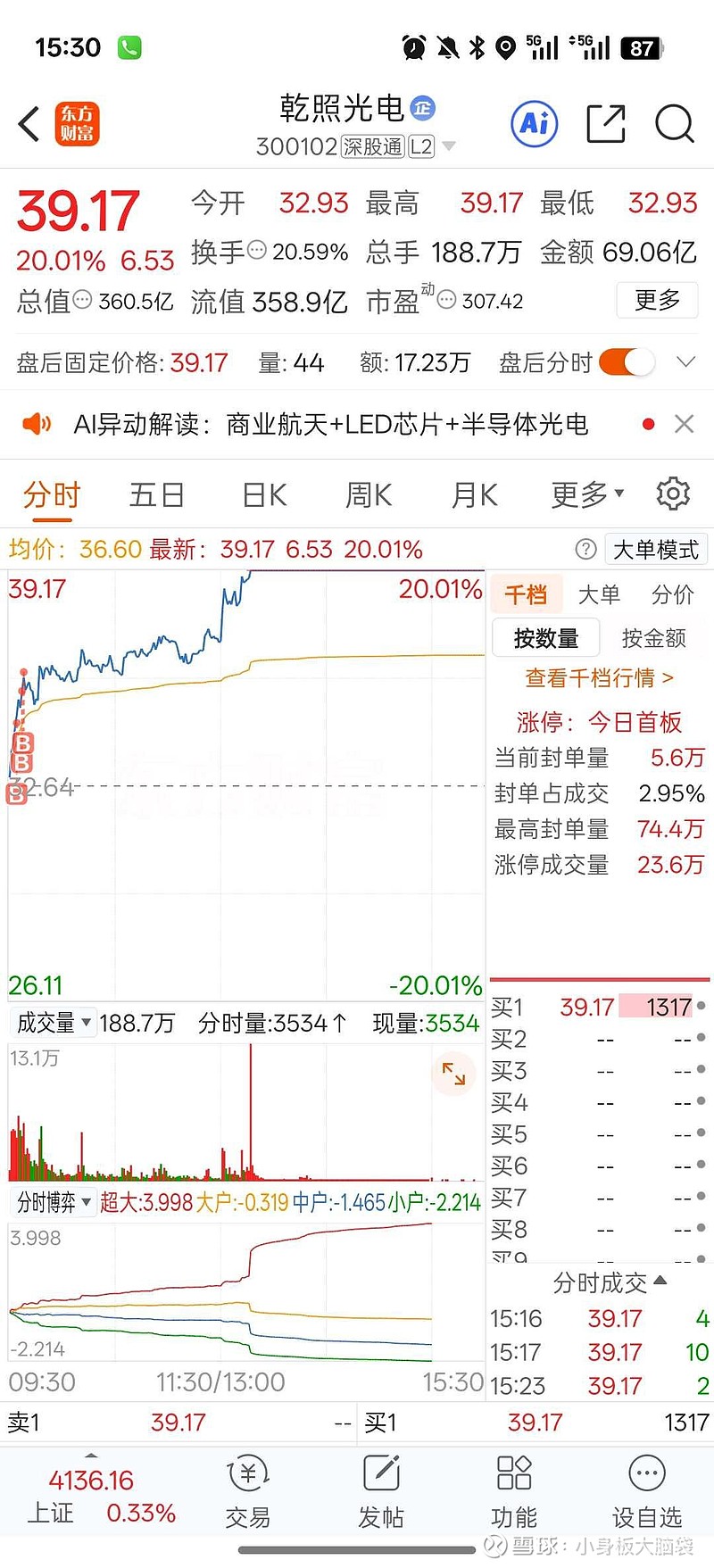Open search with the magnifier icon
This screenshot has width=714, height=1568.
coord(674,125)
